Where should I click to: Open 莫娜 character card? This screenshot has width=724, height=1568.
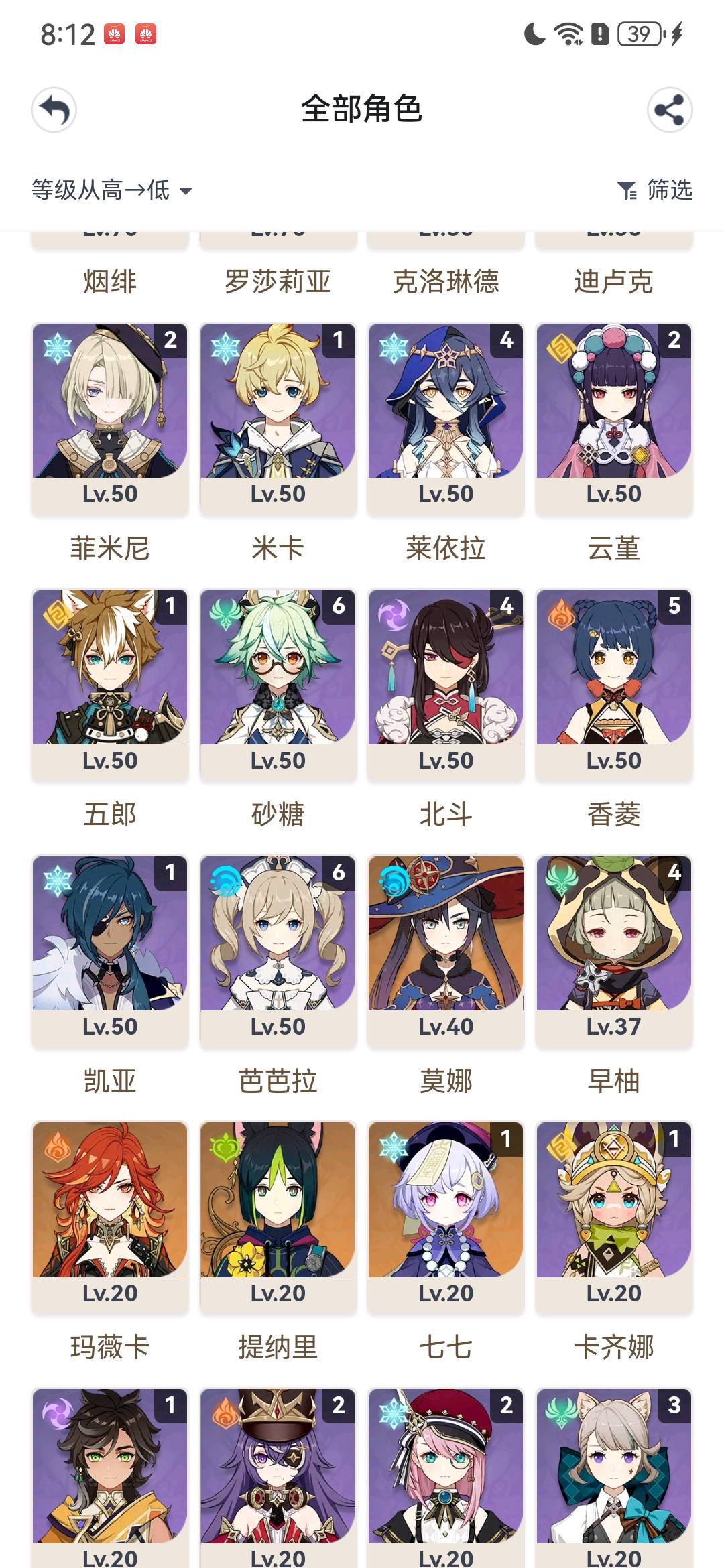446,951
